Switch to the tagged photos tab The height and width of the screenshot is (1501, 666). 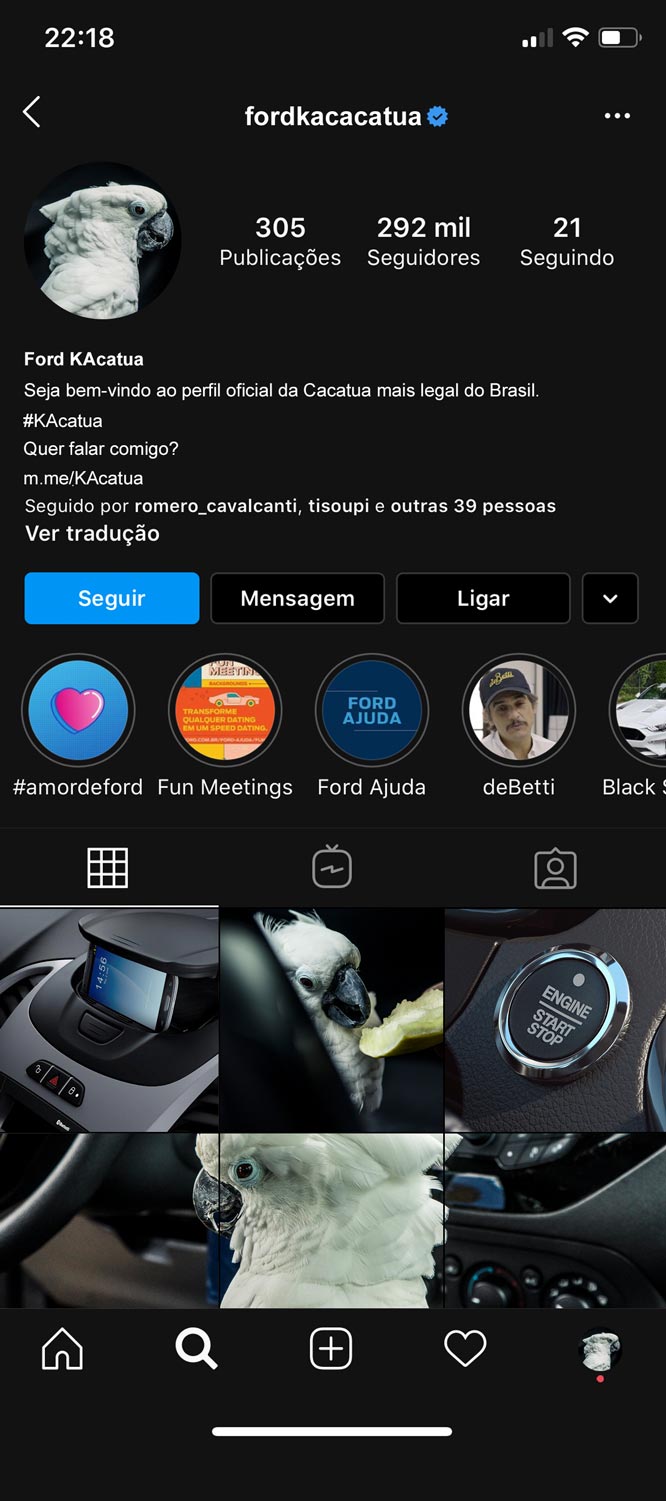point(555,867)
